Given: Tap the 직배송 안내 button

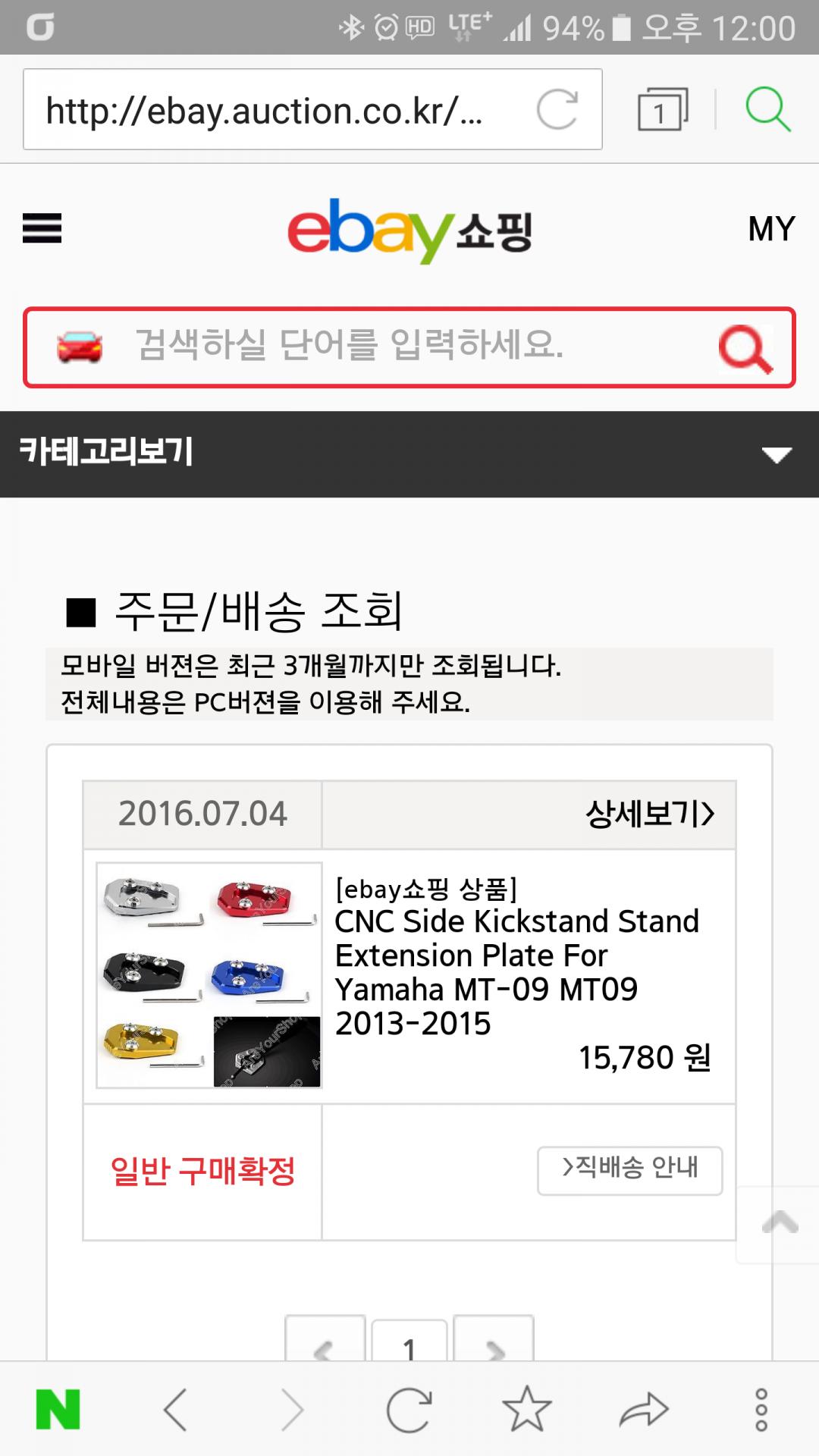Looking at the screenshot, I should click(629, 1170).
